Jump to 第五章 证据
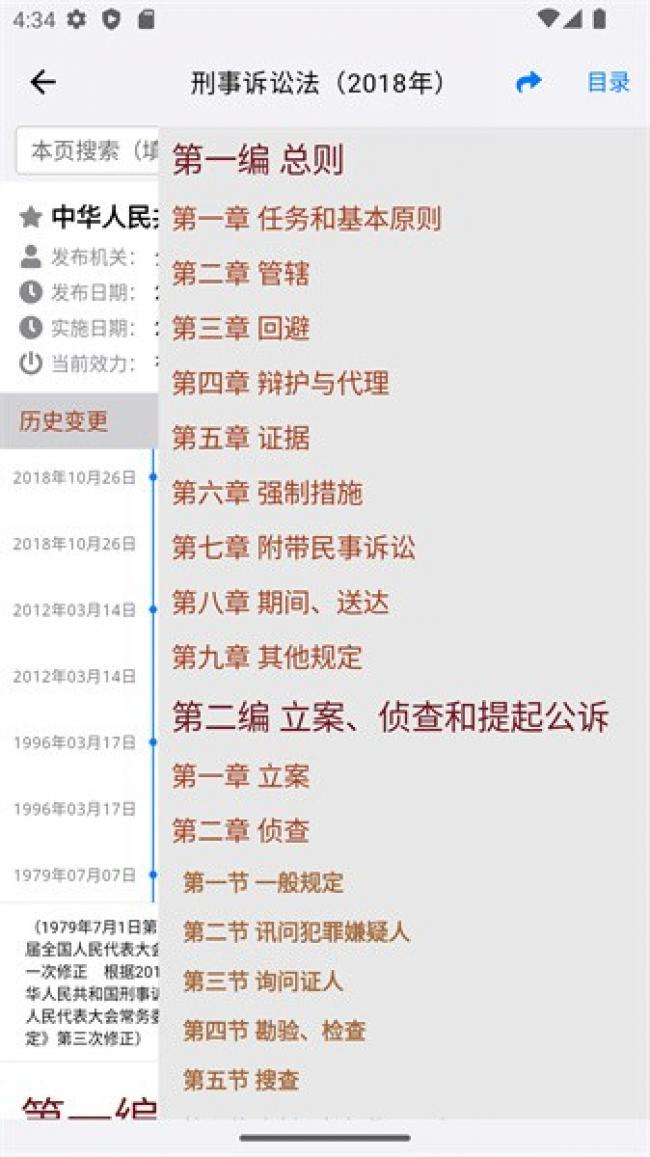650x1157 pixels. [x=241, y=437]
